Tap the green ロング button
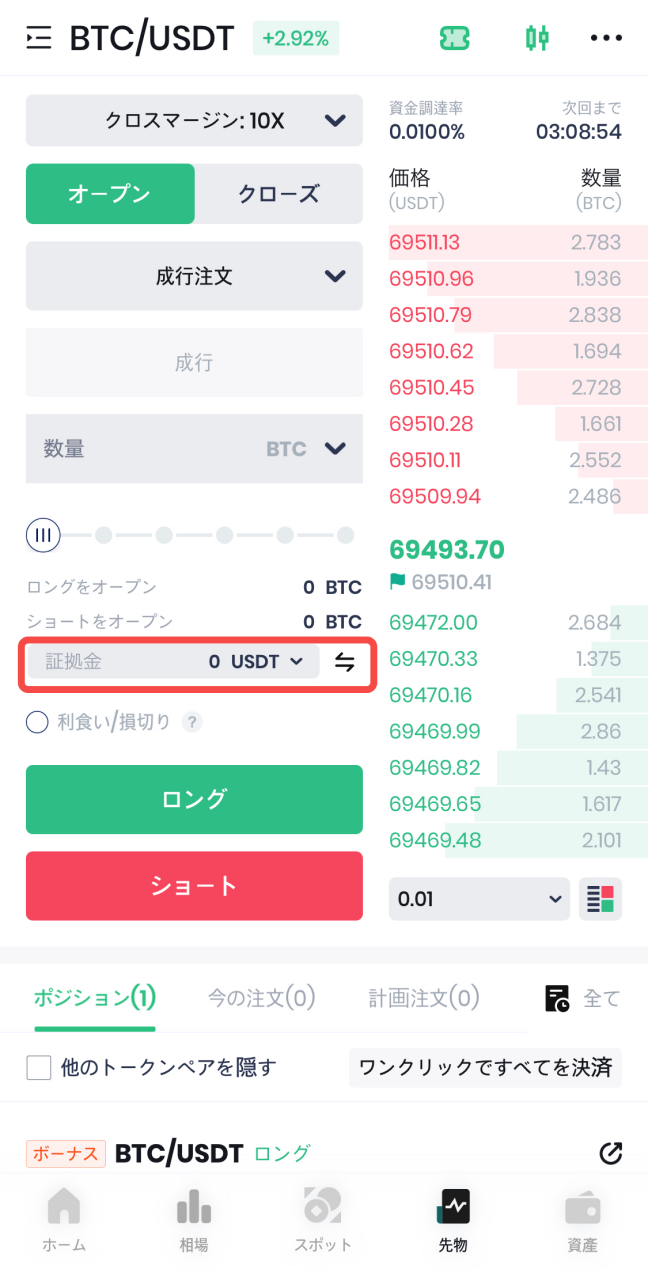This screenshot has height=1280, width=648. [194, 799]
